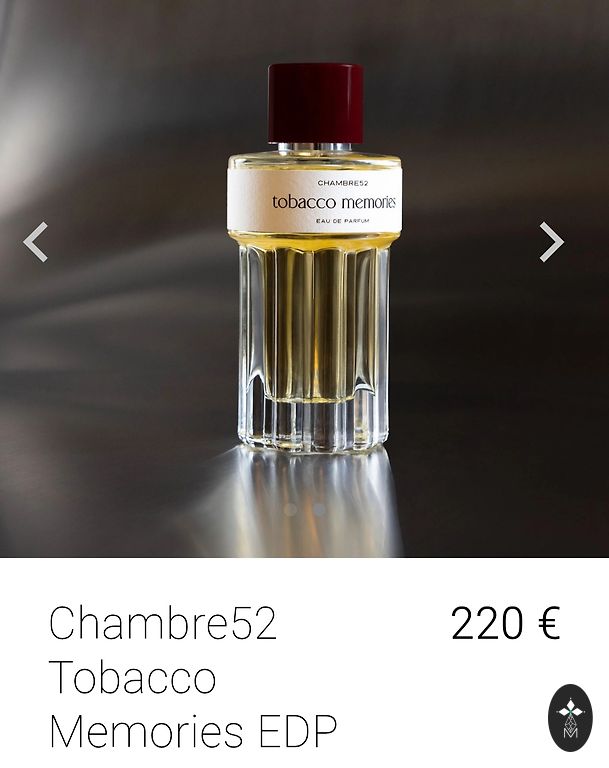Show the next product image
Screen dimensions: 609x768
point(551,242)
